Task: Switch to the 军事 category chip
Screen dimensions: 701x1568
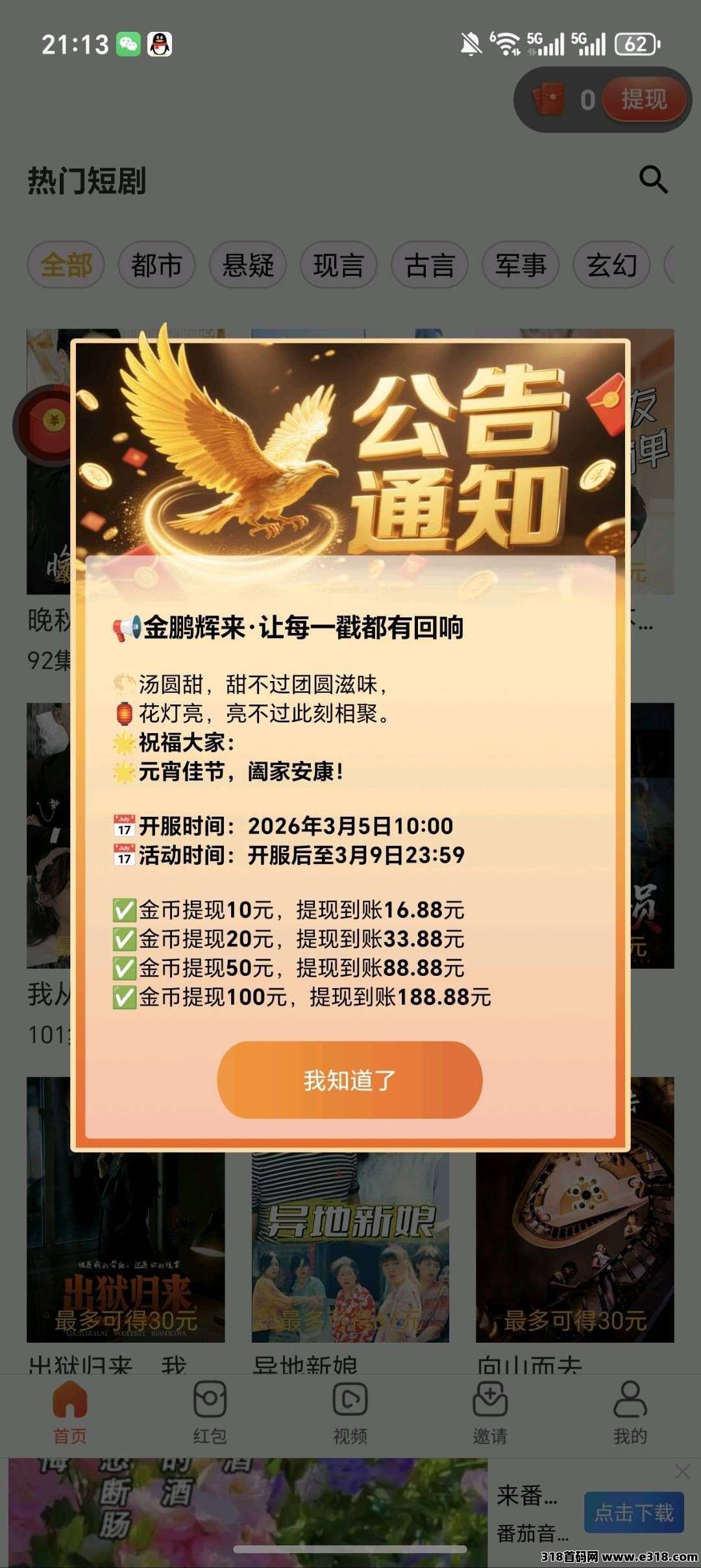Action: tap(520, 265)
